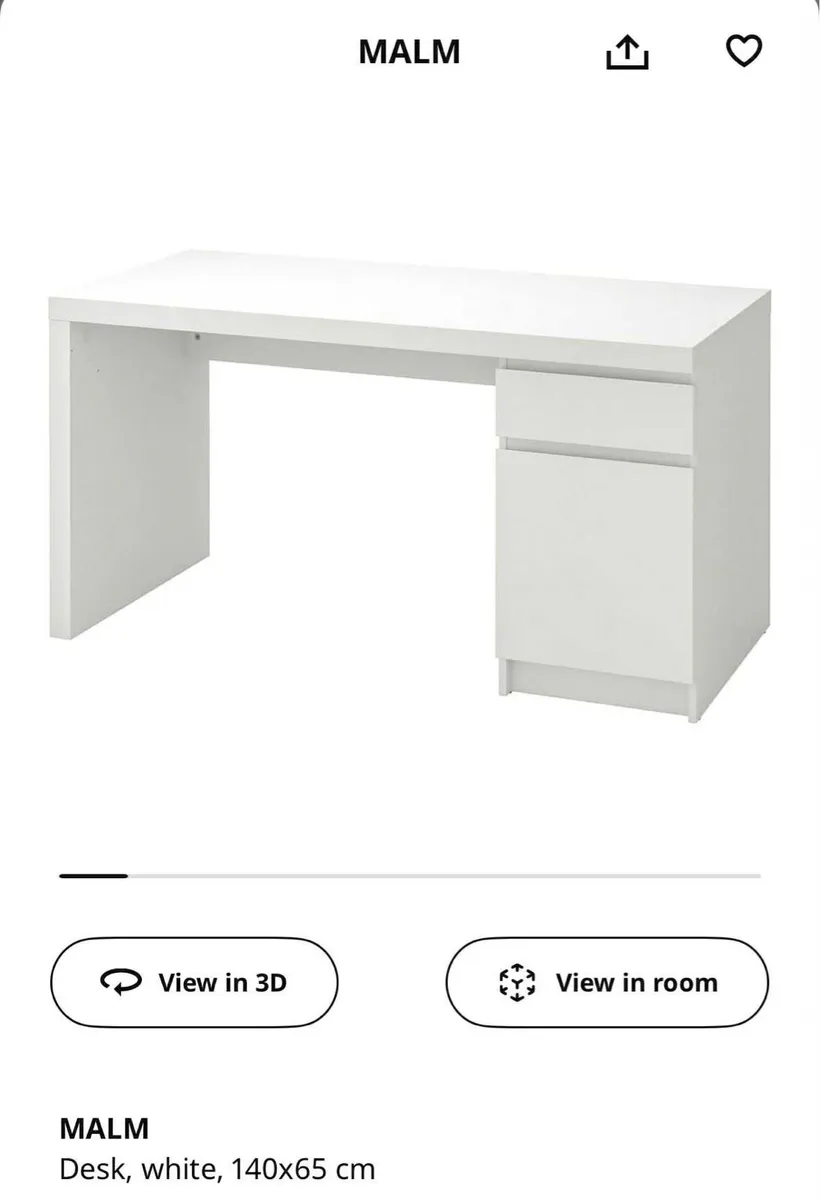Select the image carousel progress bar

pyautogui.click(x=410, y=875)
